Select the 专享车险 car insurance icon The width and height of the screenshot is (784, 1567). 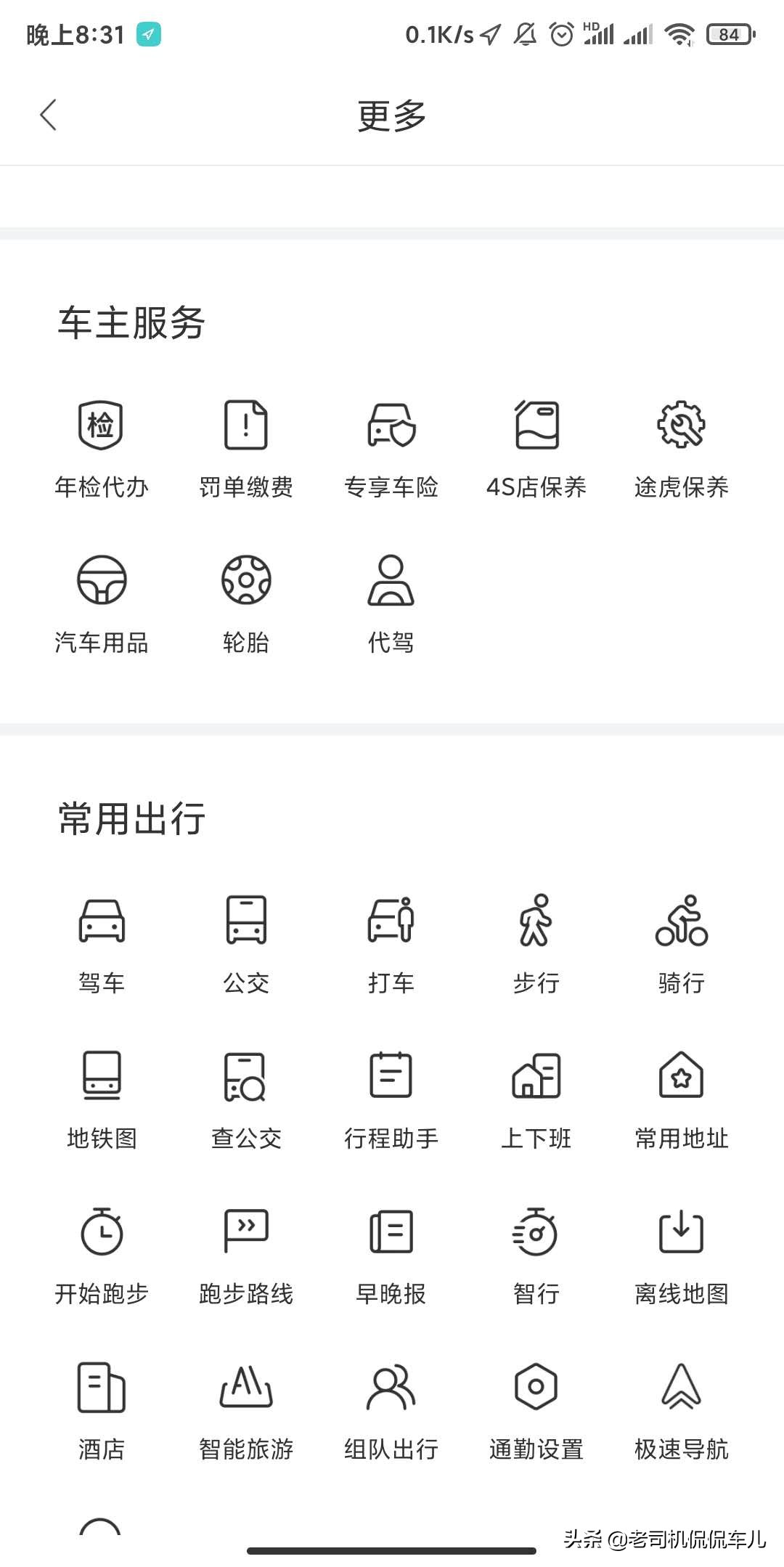(392, 447)
